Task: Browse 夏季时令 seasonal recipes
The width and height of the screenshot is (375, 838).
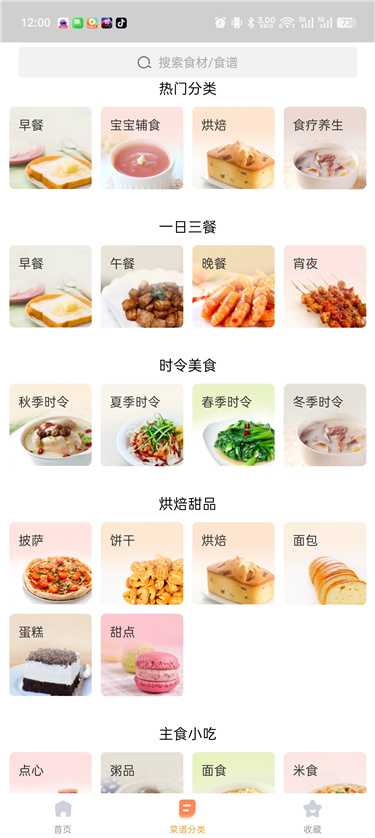Action: pos(142,425)
